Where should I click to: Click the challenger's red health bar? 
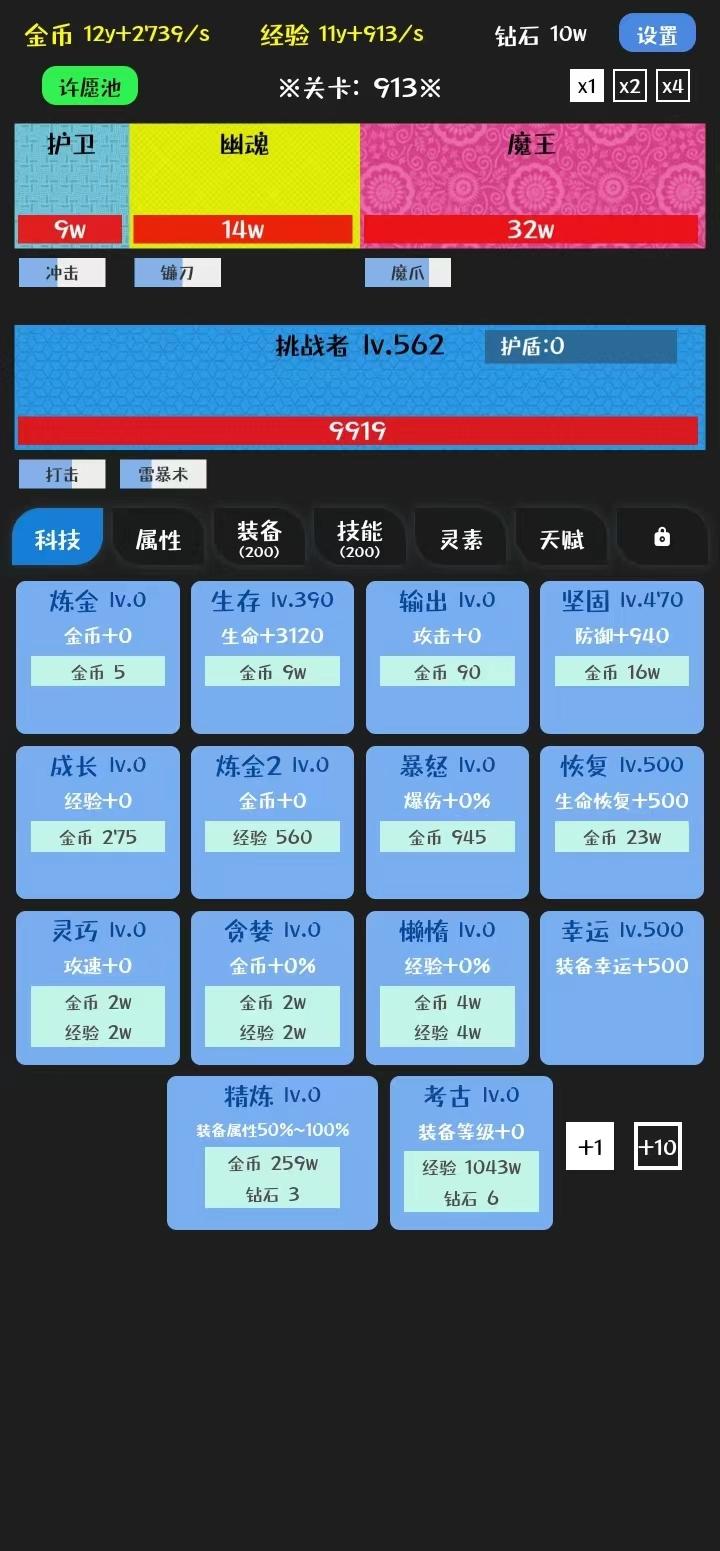360,432
